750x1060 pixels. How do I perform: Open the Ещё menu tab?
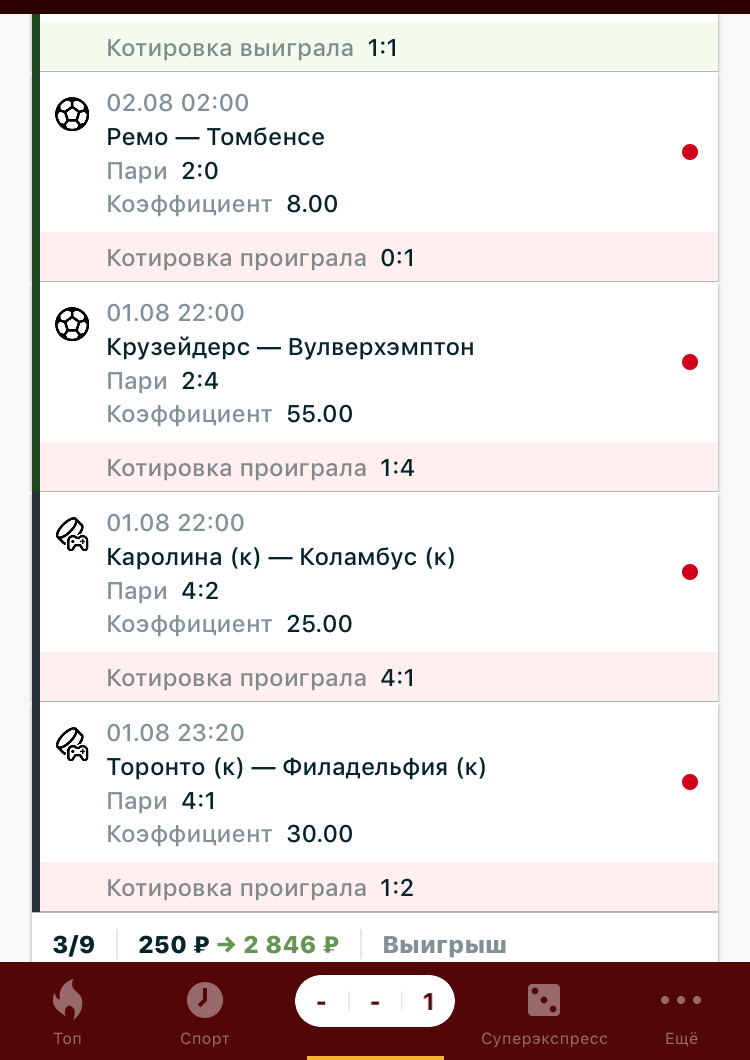click(681, 1012)
